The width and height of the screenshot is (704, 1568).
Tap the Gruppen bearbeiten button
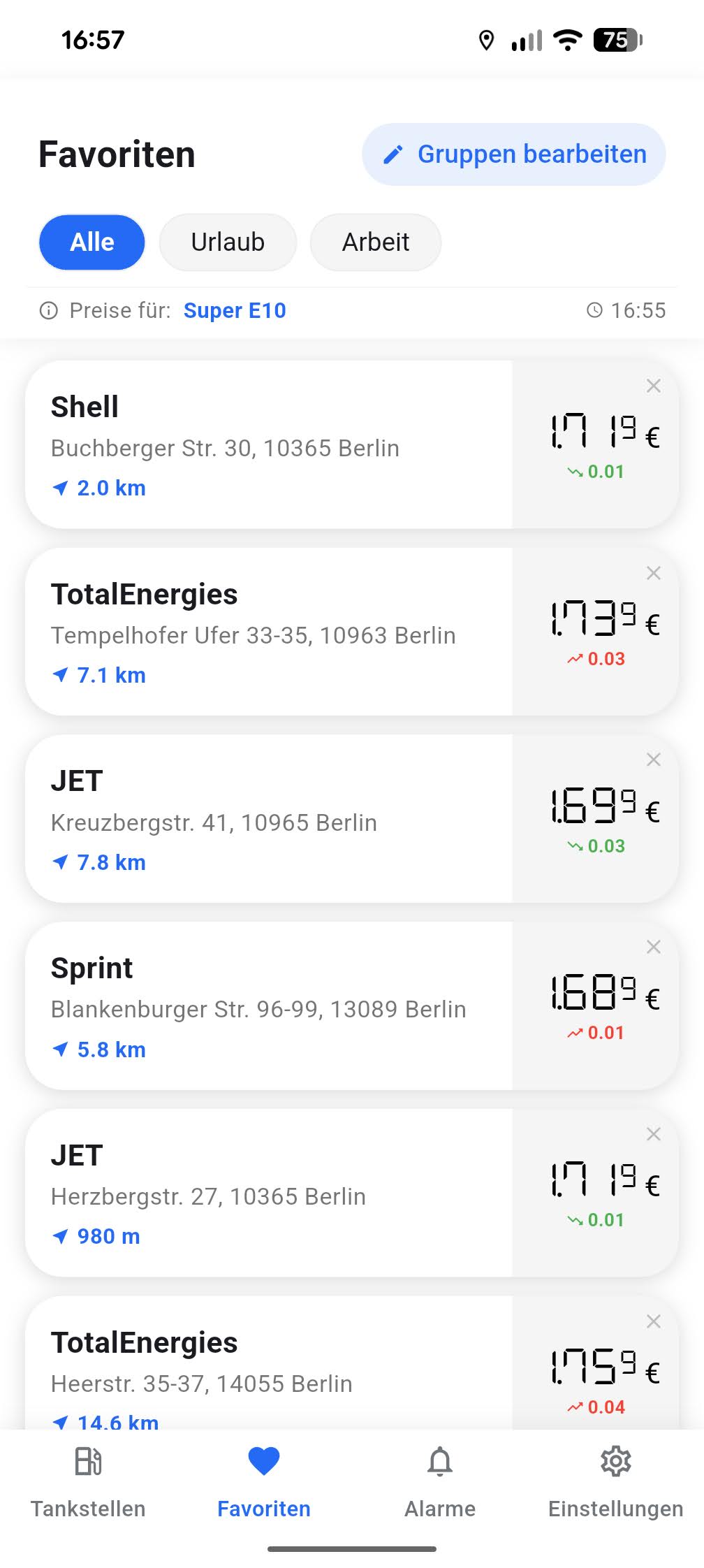513,154
